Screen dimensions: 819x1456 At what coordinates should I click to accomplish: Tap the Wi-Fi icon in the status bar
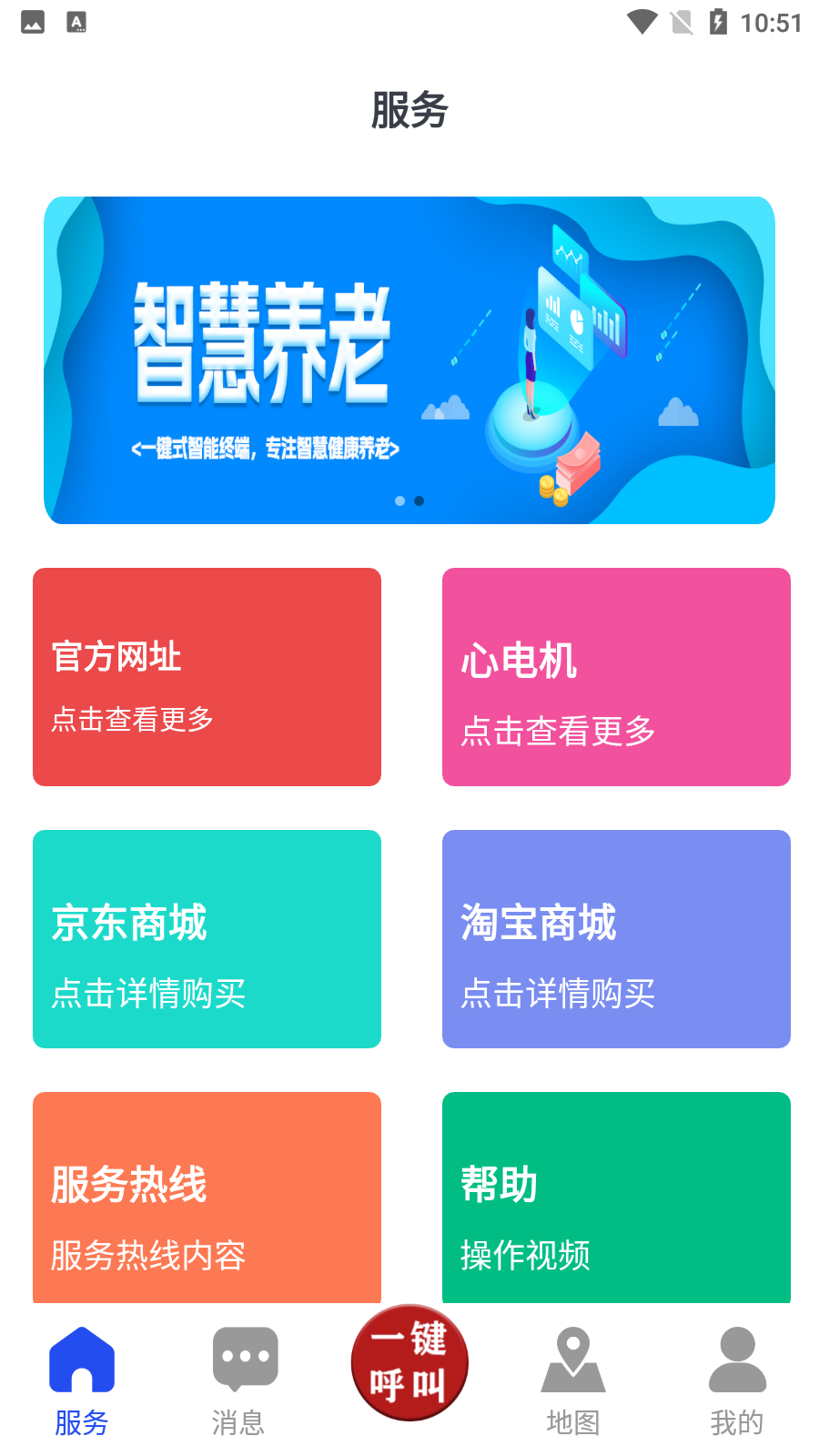tap(642, 25)
